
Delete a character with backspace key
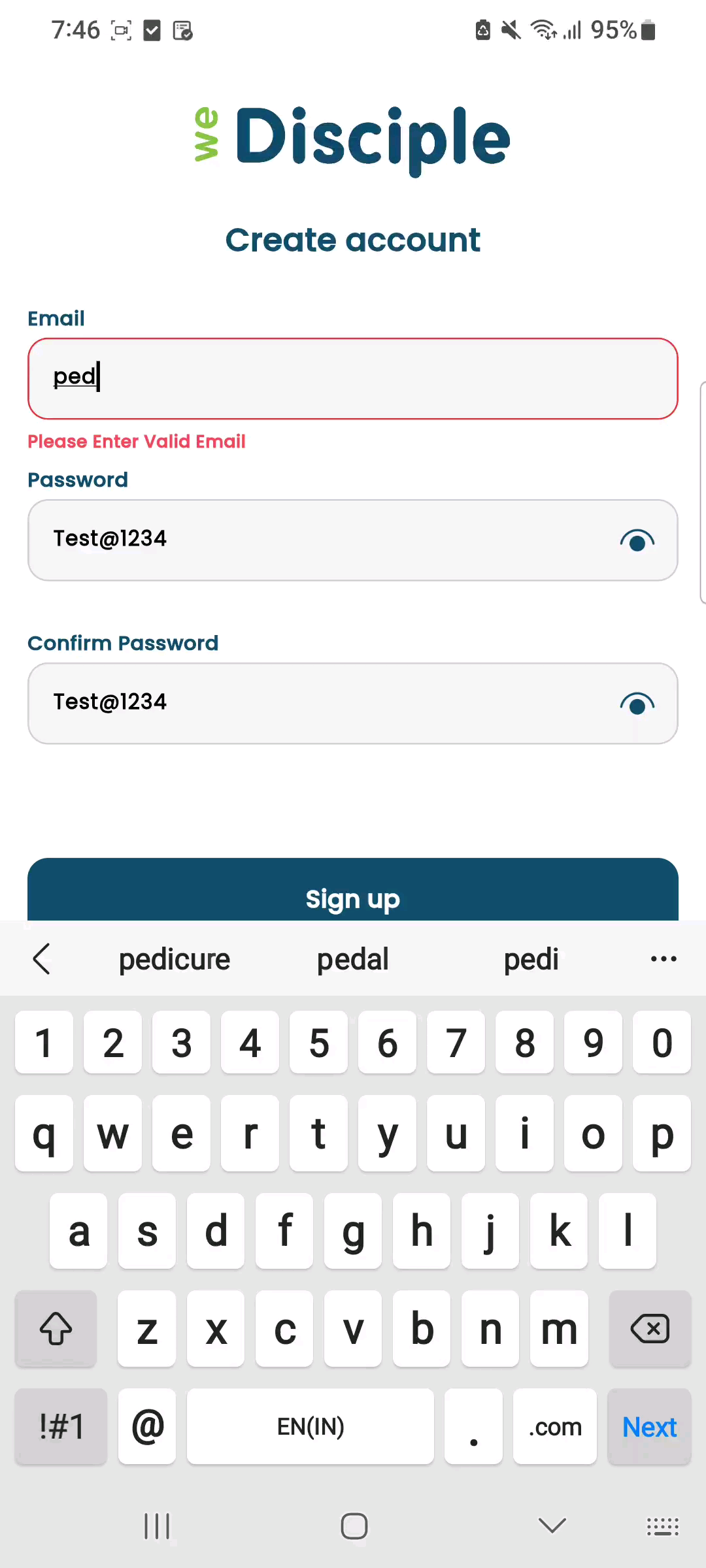[x=650, y=1328]
